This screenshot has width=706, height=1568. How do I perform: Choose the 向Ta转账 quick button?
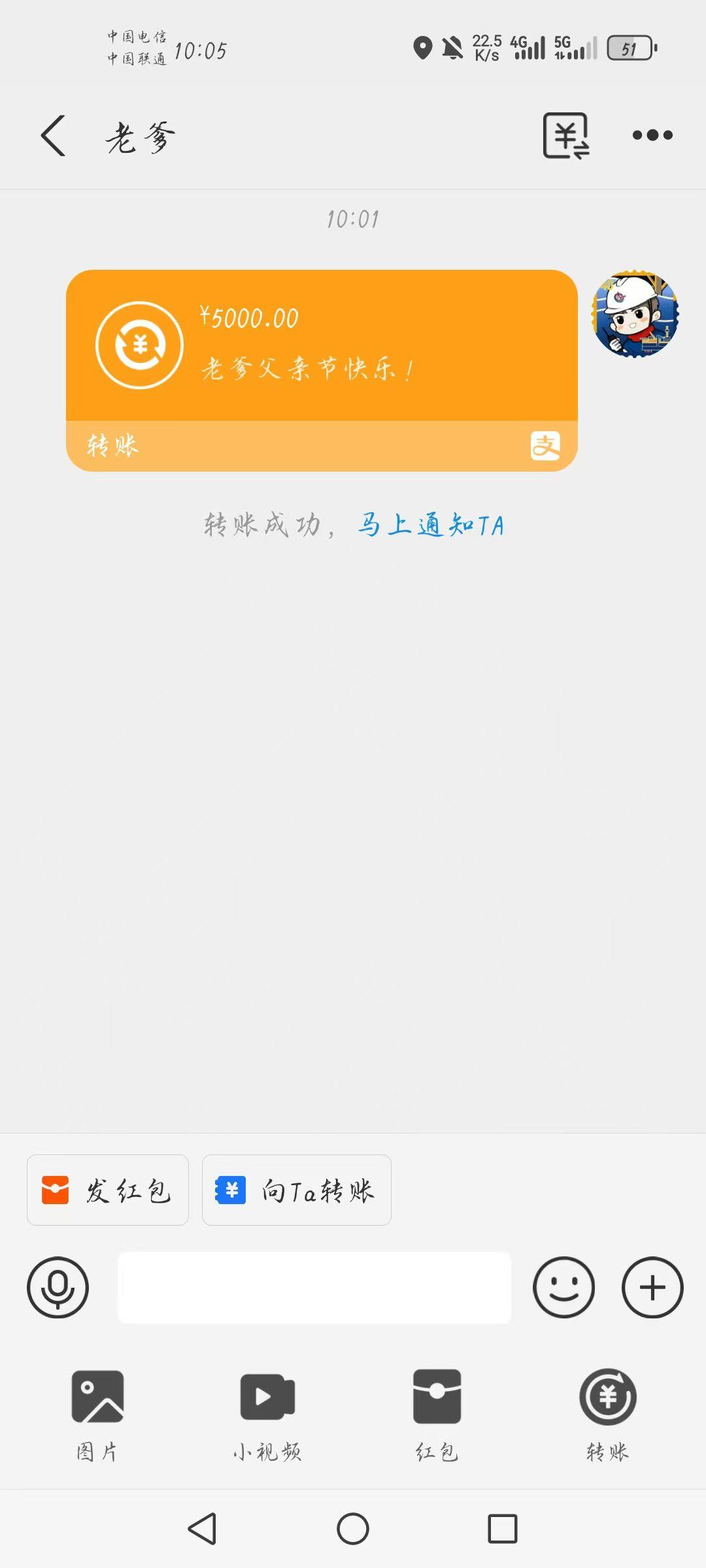click(x=297, y=1190)
